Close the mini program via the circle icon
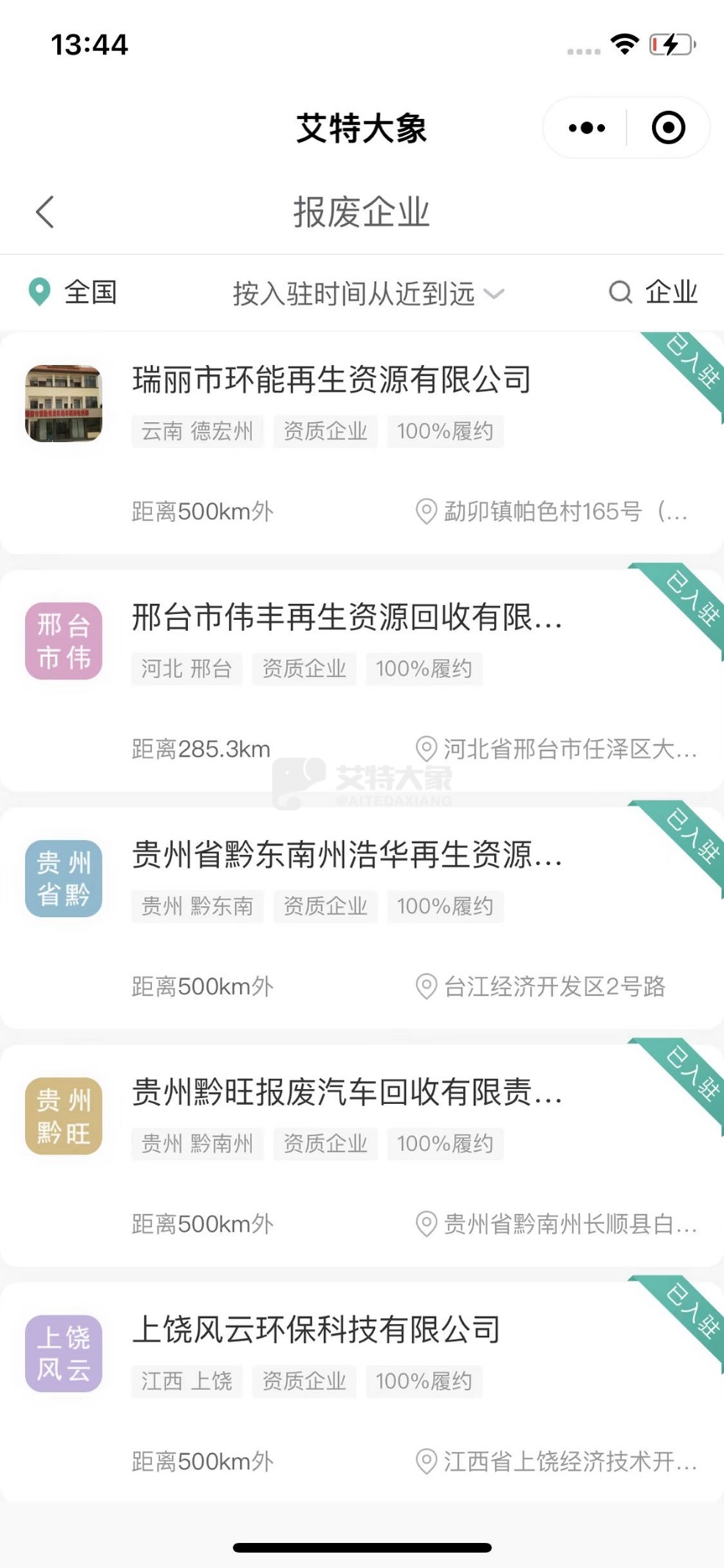The height and width of the screenshot is (1568, 724). (668, 128)
